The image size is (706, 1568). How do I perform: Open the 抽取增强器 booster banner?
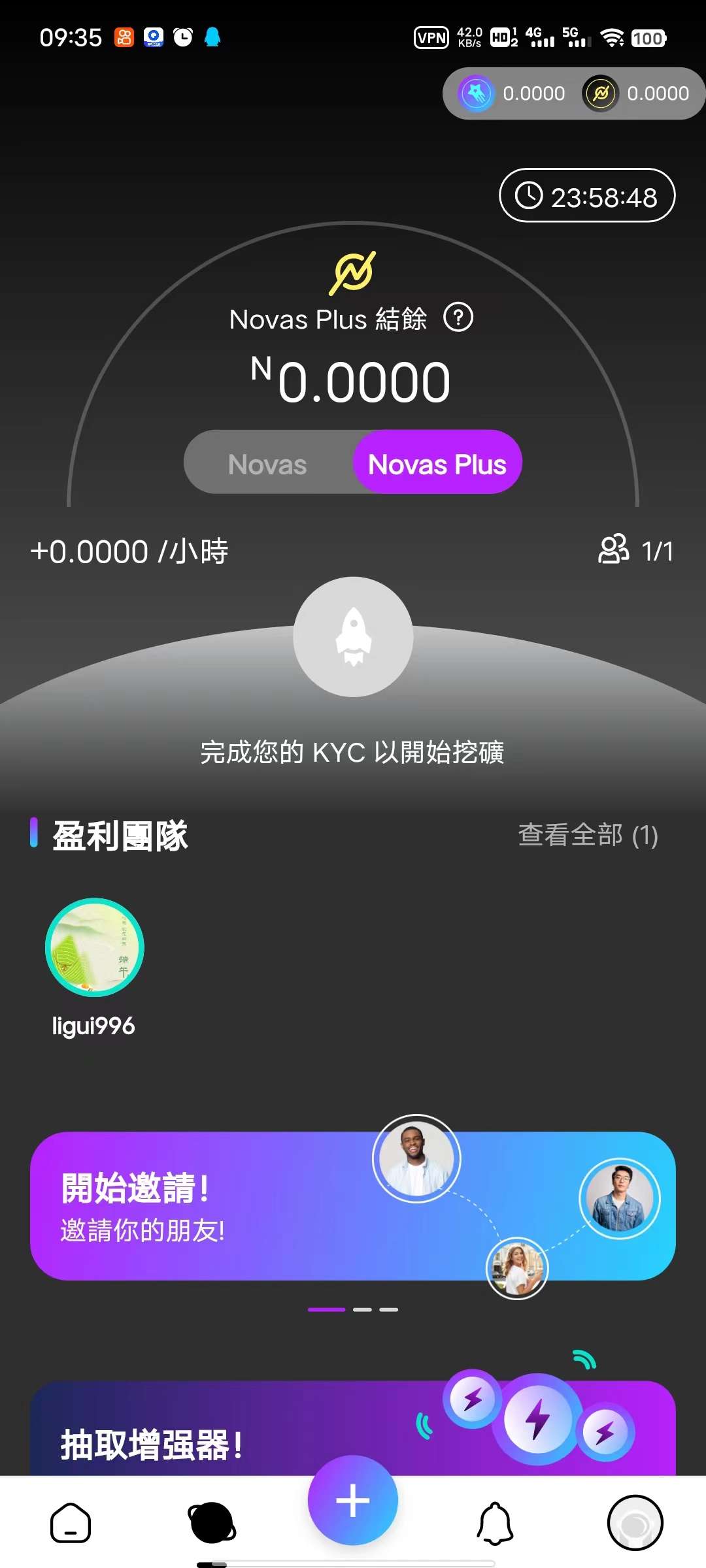[x=353, y=1428]
